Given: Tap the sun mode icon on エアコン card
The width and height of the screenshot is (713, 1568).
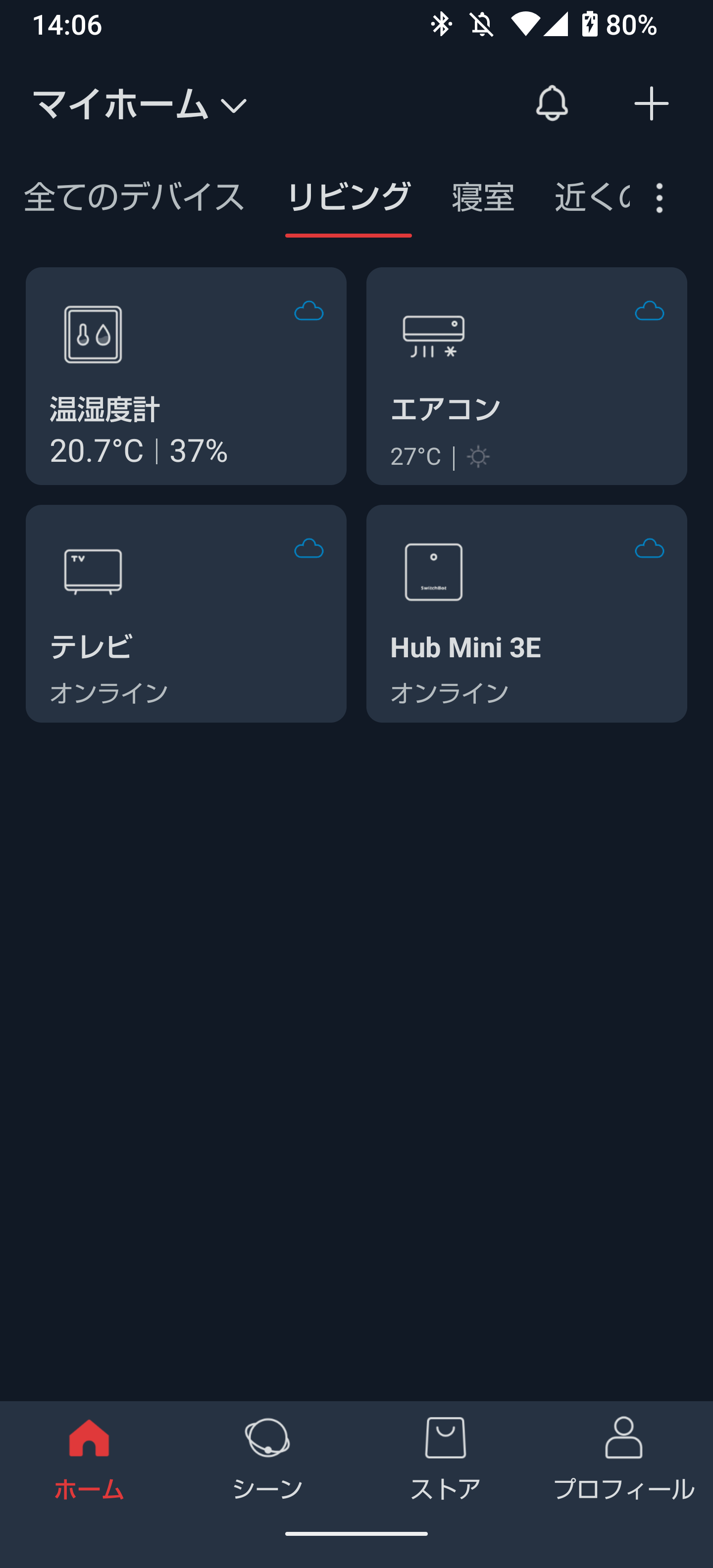Looking at the screenshot, I should click(478, 455).
